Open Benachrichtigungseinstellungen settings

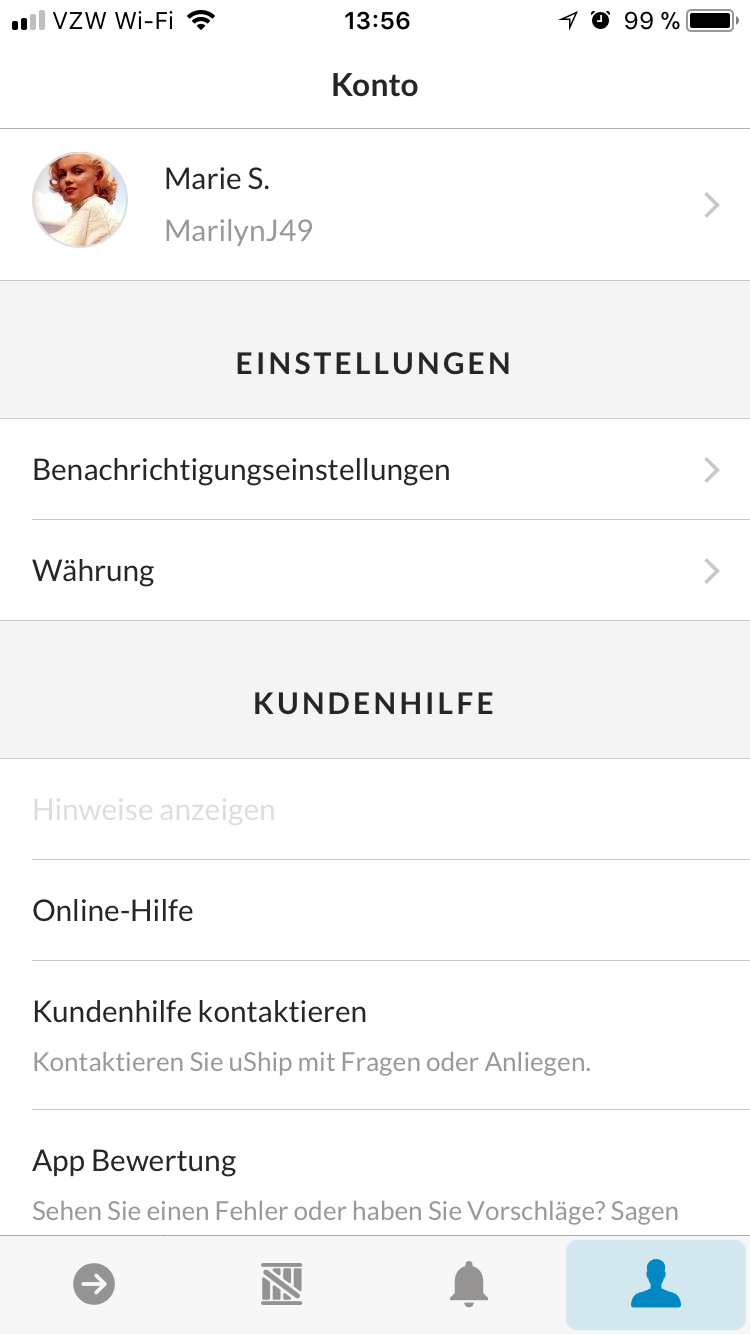(x=375, y=469)
